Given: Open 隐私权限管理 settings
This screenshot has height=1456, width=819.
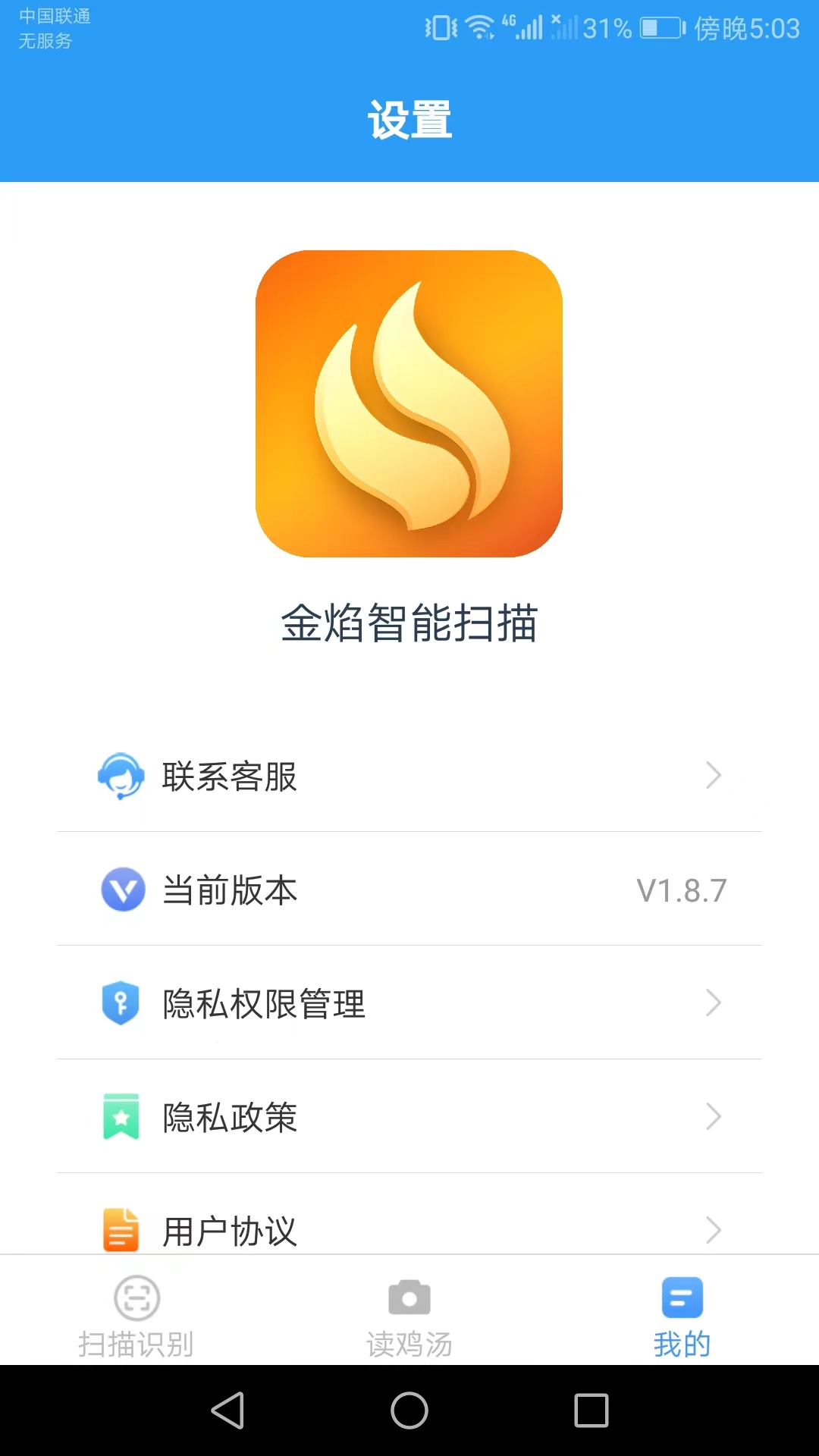Looking at the screenshot, I should (409, 1003).
